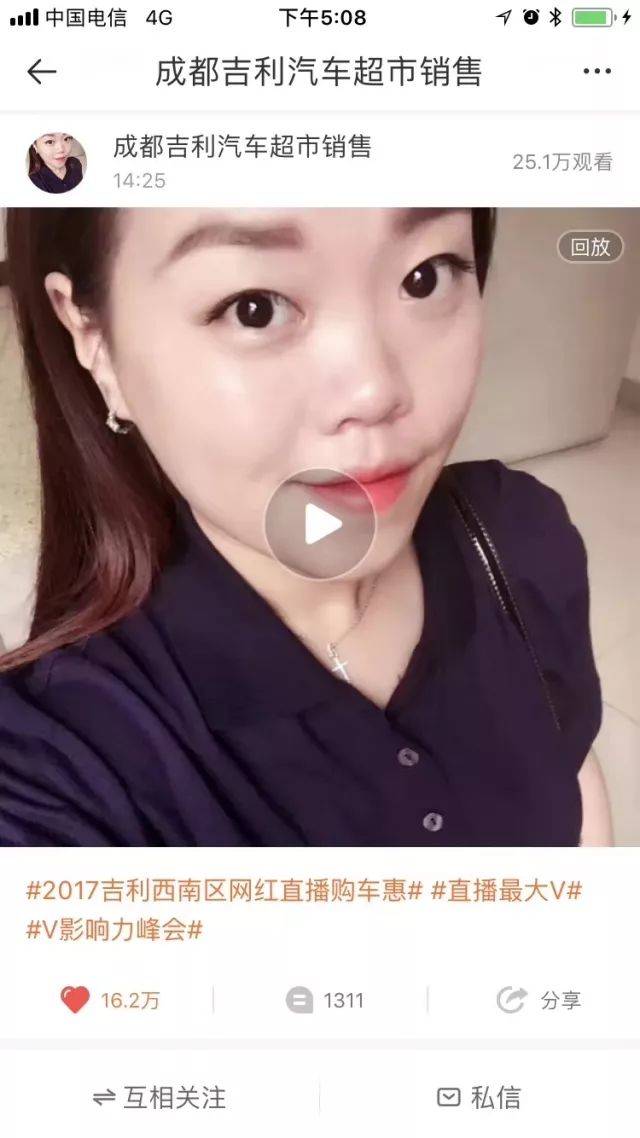This screenshot has height=1138, width=640.
Task: Go back using the arrow icon
Action: (x=41, y=71)
